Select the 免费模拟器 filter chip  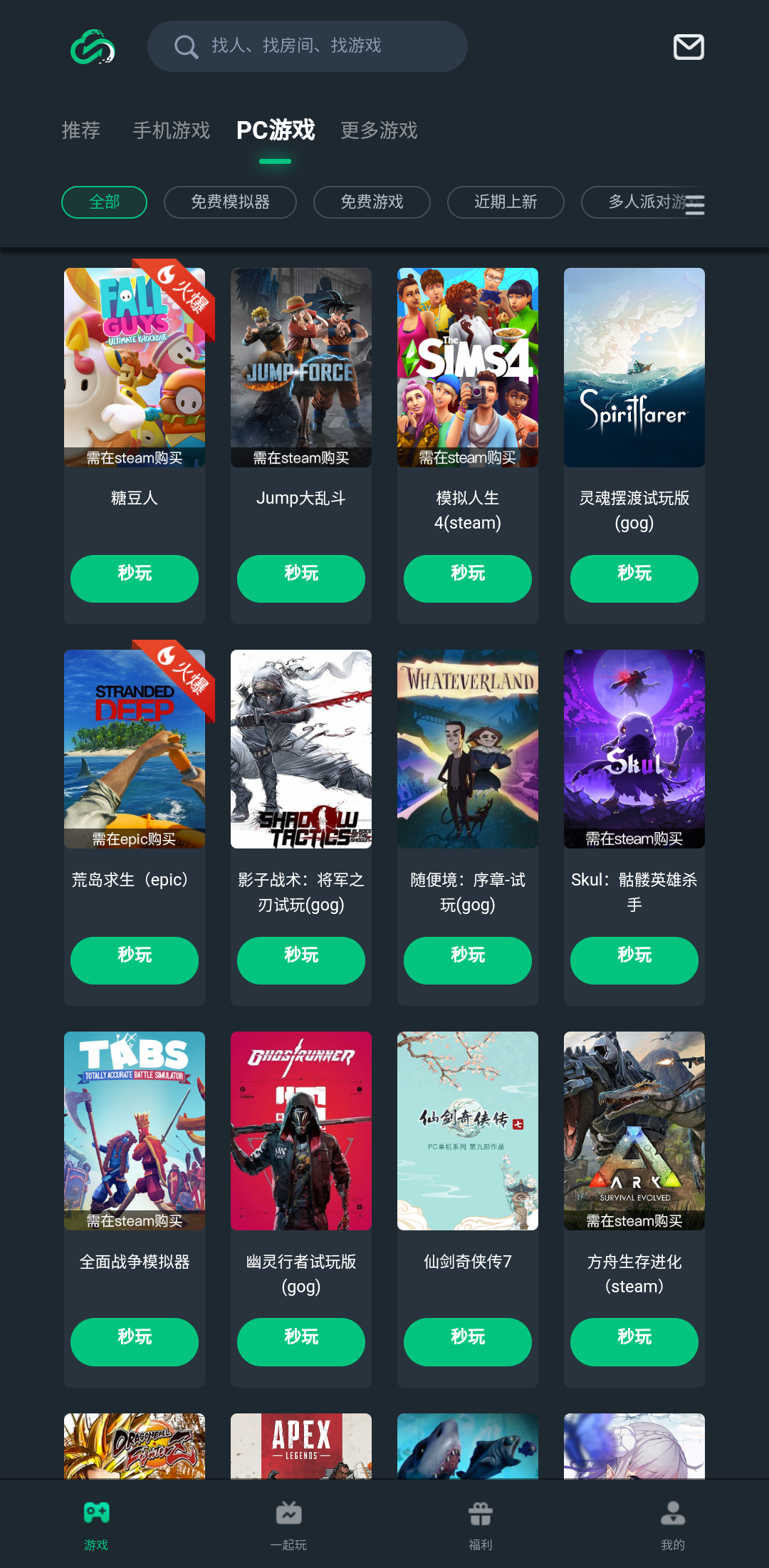point(230,202)
